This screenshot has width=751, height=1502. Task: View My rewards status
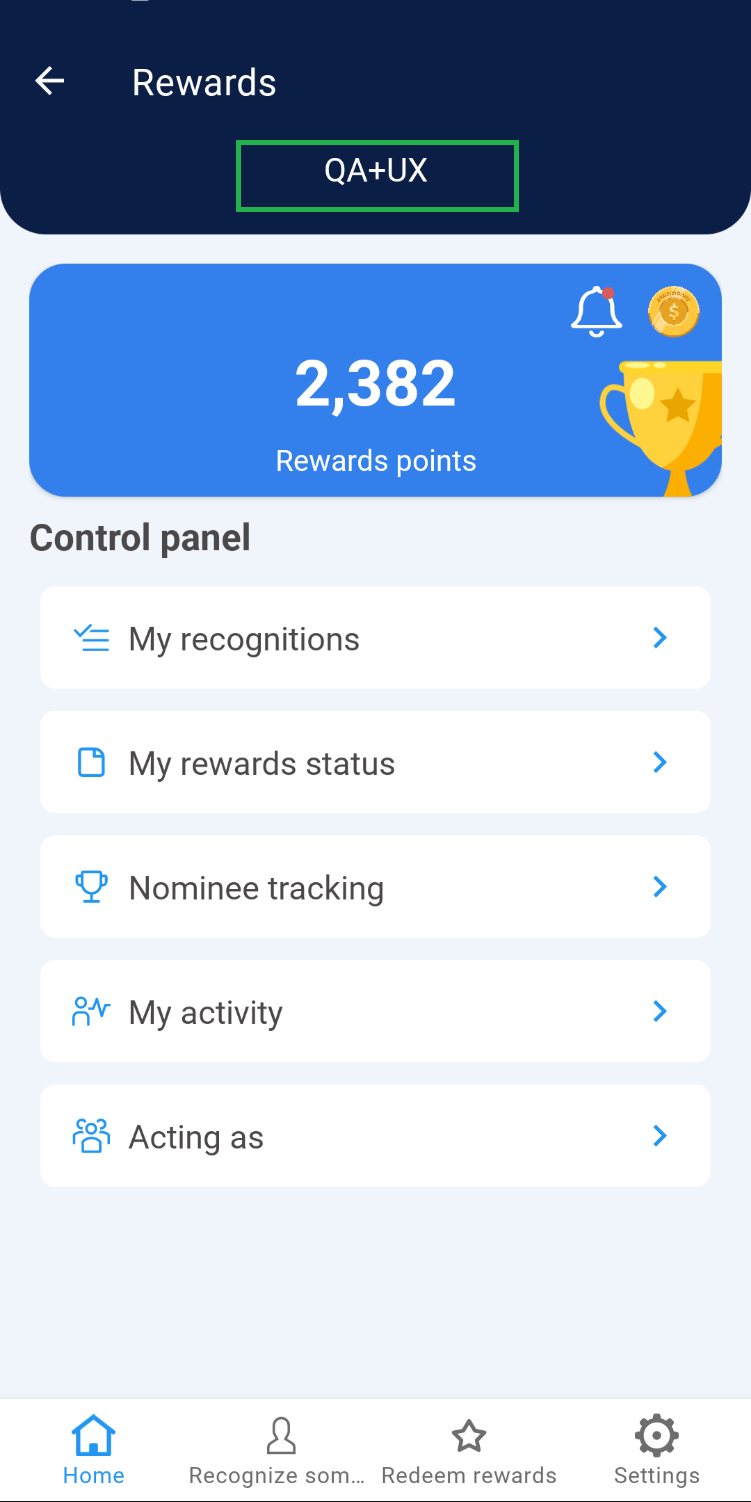pos(375,763)
